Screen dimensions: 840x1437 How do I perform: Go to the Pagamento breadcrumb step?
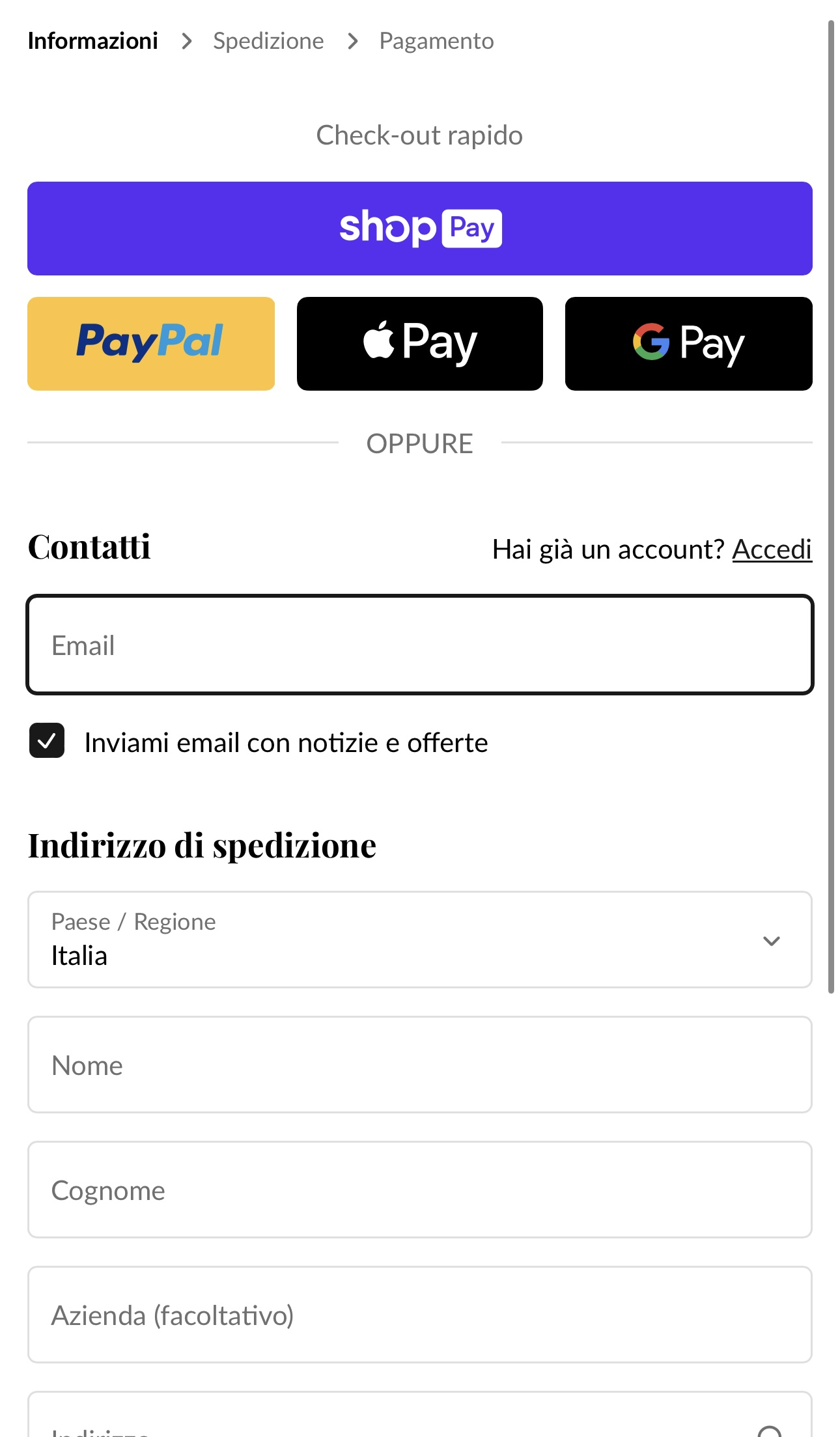(x=436, y=41)
